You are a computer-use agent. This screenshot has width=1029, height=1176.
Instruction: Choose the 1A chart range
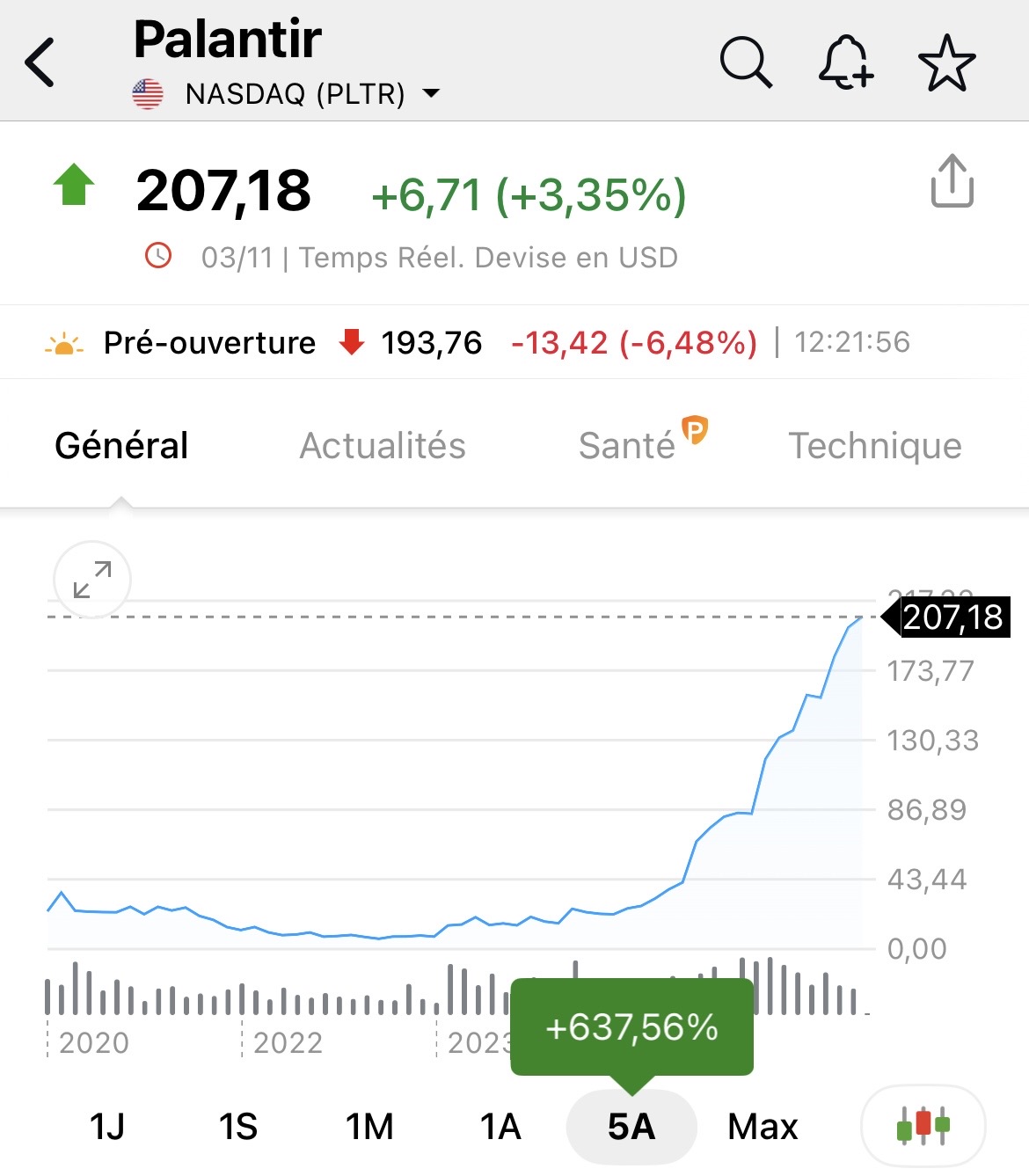tap(500, 1126)
